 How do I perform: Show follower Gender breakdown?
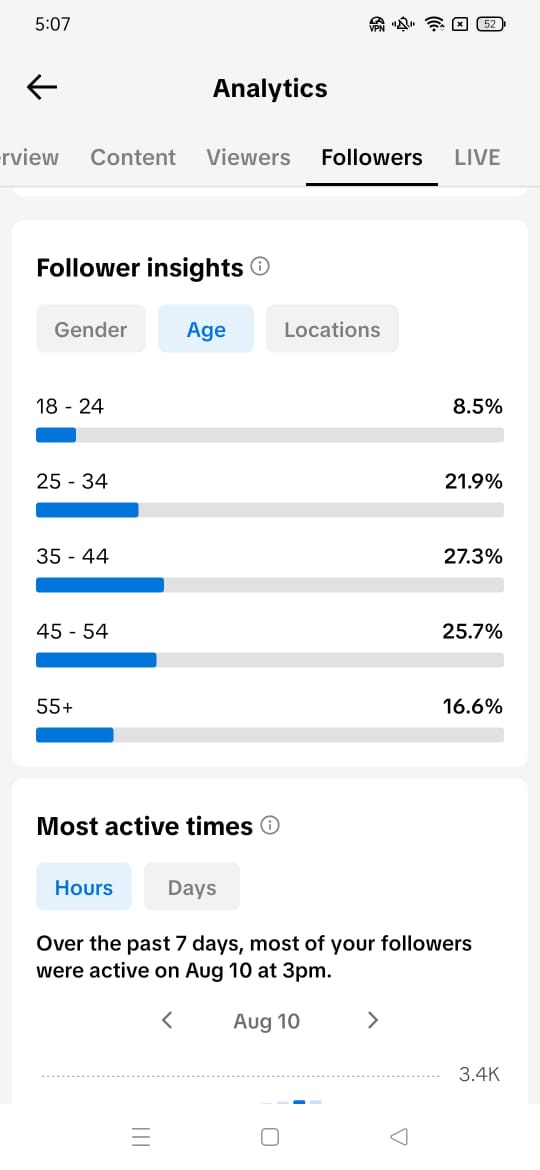pyautogui.click(x=91, y=329)
